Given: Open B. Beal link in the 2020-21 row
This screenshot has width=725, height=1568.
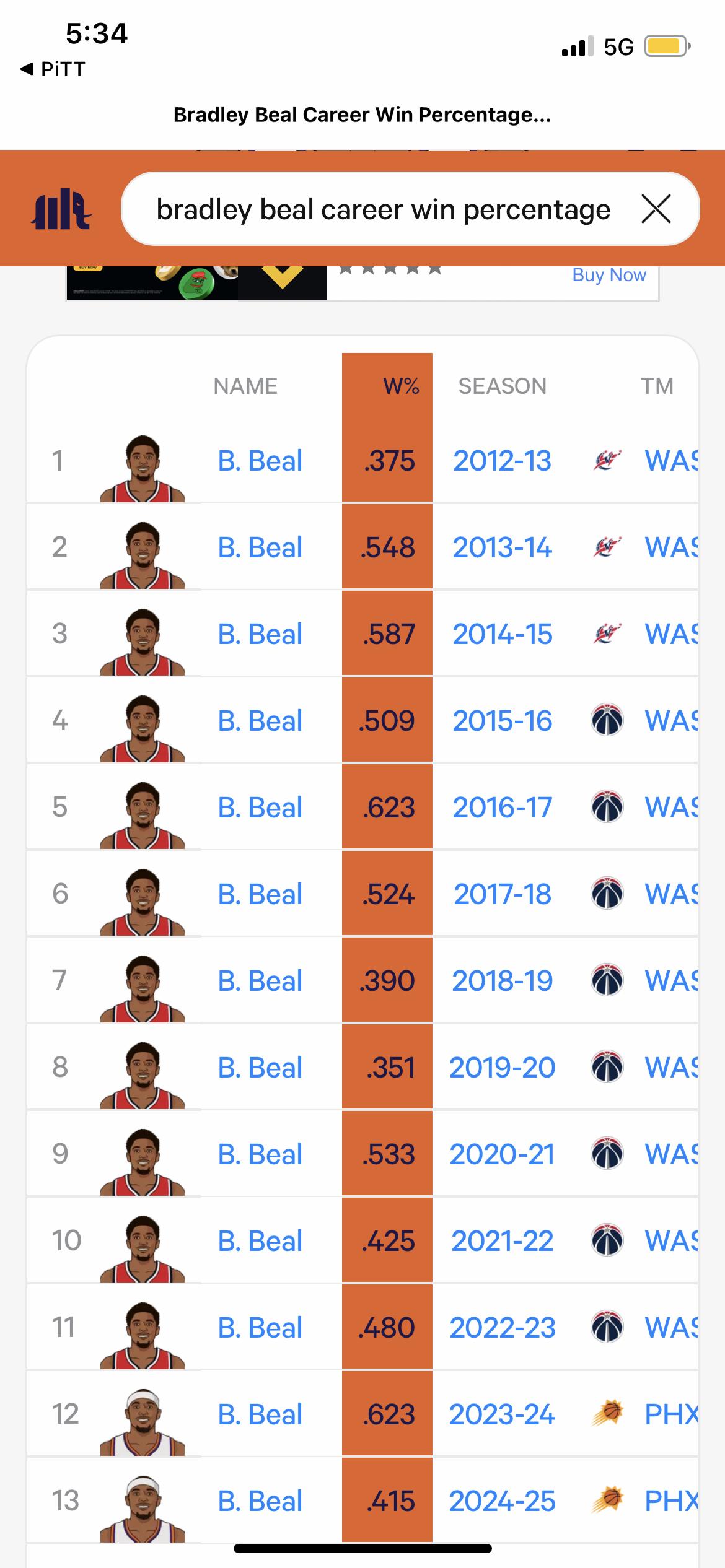Looking at the screenshot, I should (x=260, y=1154).
